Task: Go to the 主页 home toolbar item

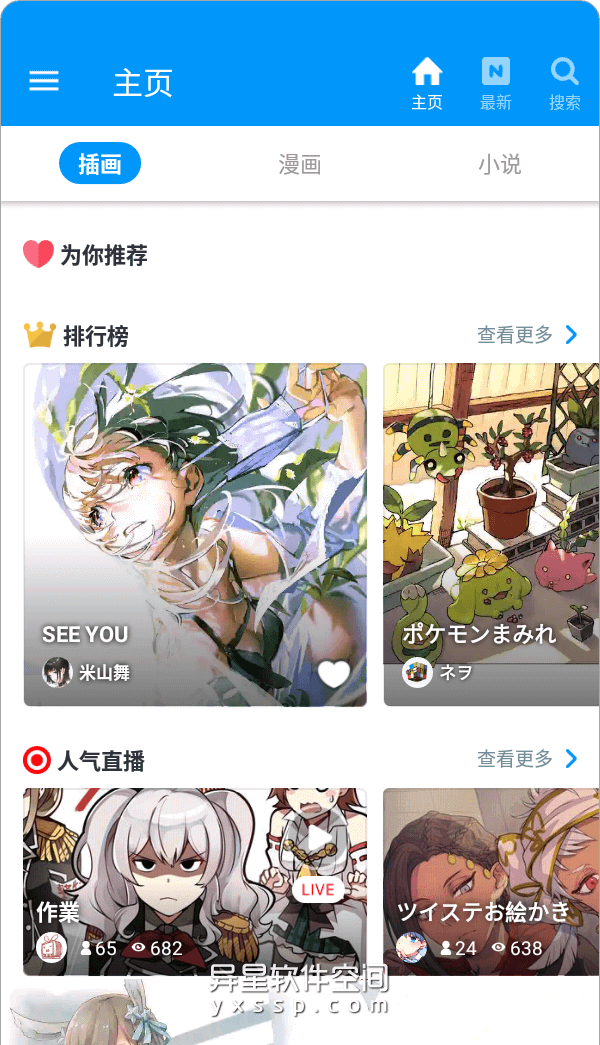Action: [x=427, y=83]
